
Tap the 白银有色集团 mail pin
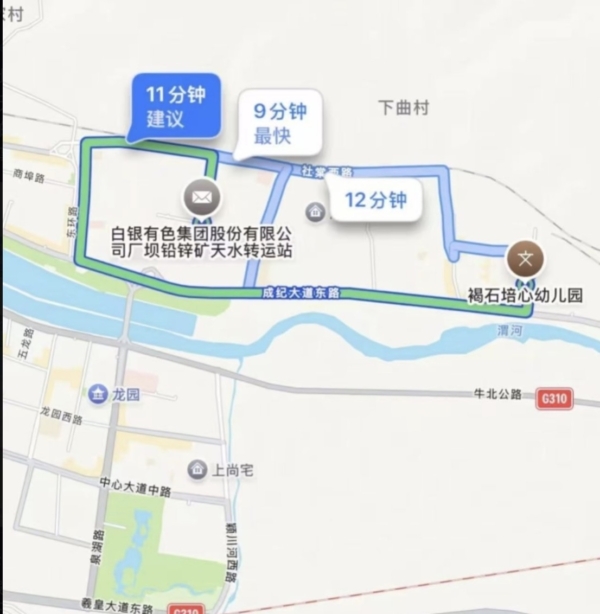click(202, 194)
